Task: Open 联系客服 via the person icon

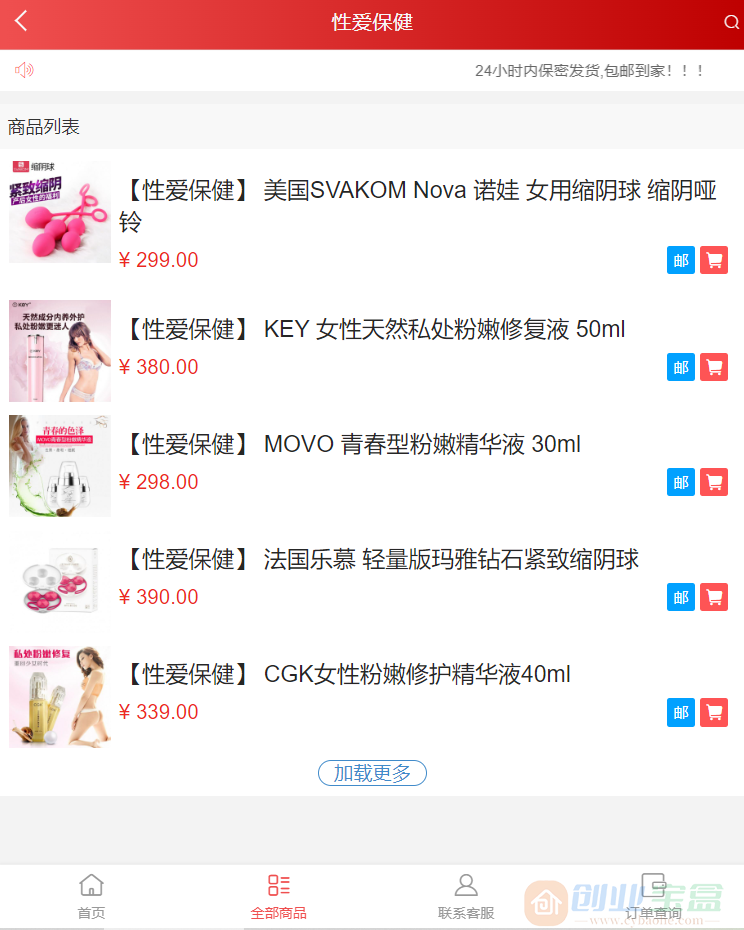Action: tap(466, 885)
